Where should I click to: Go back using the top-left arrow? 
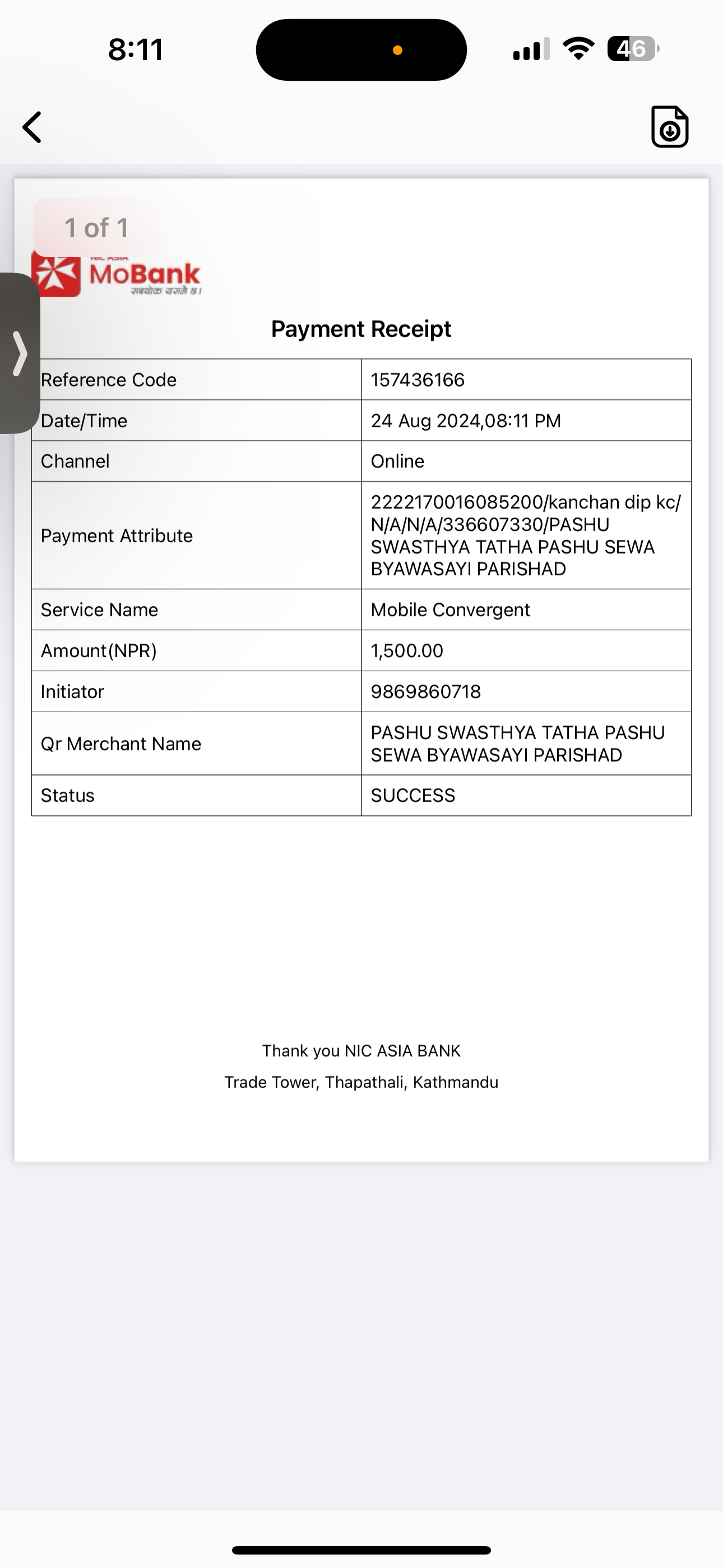pyautogui.click(x=33, y=127)
